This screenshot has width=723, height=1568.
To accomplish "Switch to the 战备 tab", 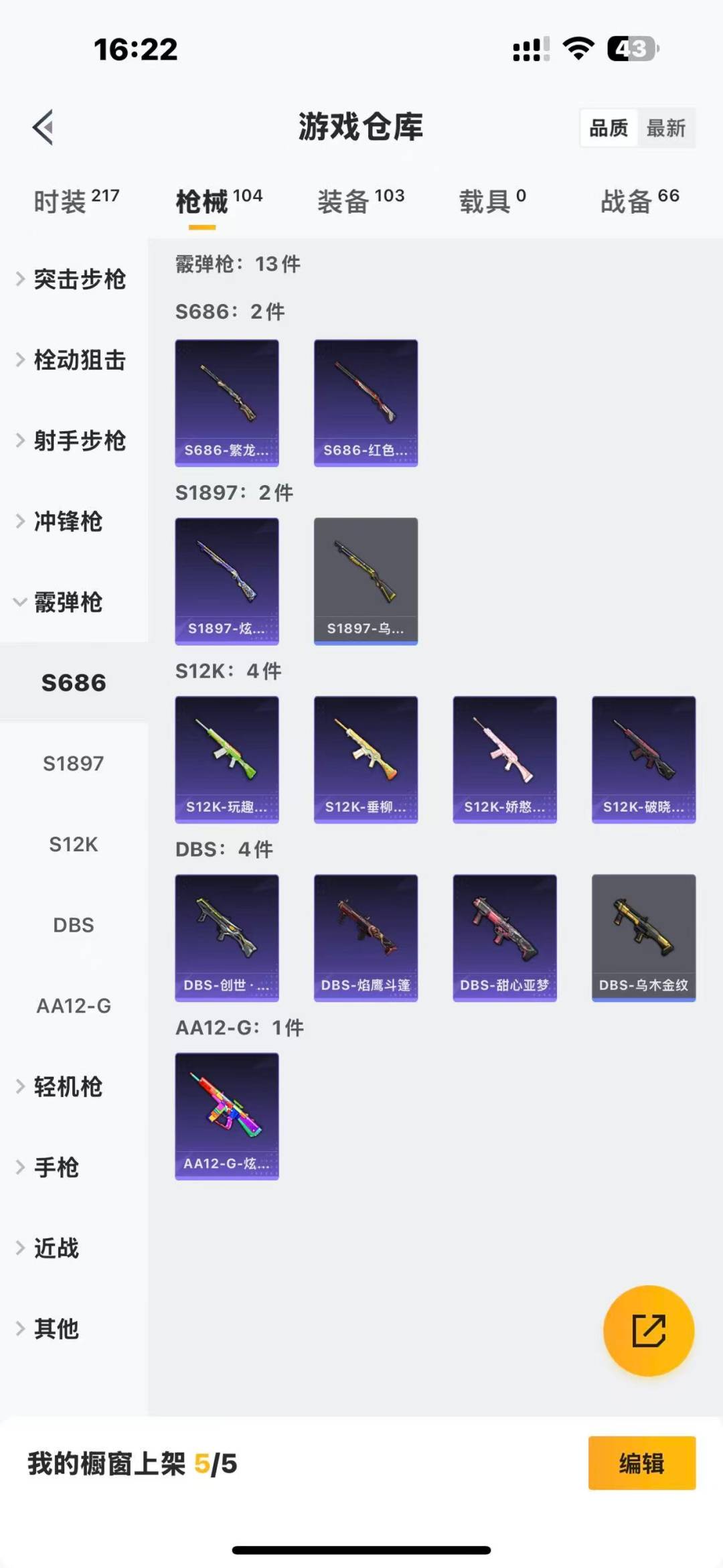I will tap(639, 201).
